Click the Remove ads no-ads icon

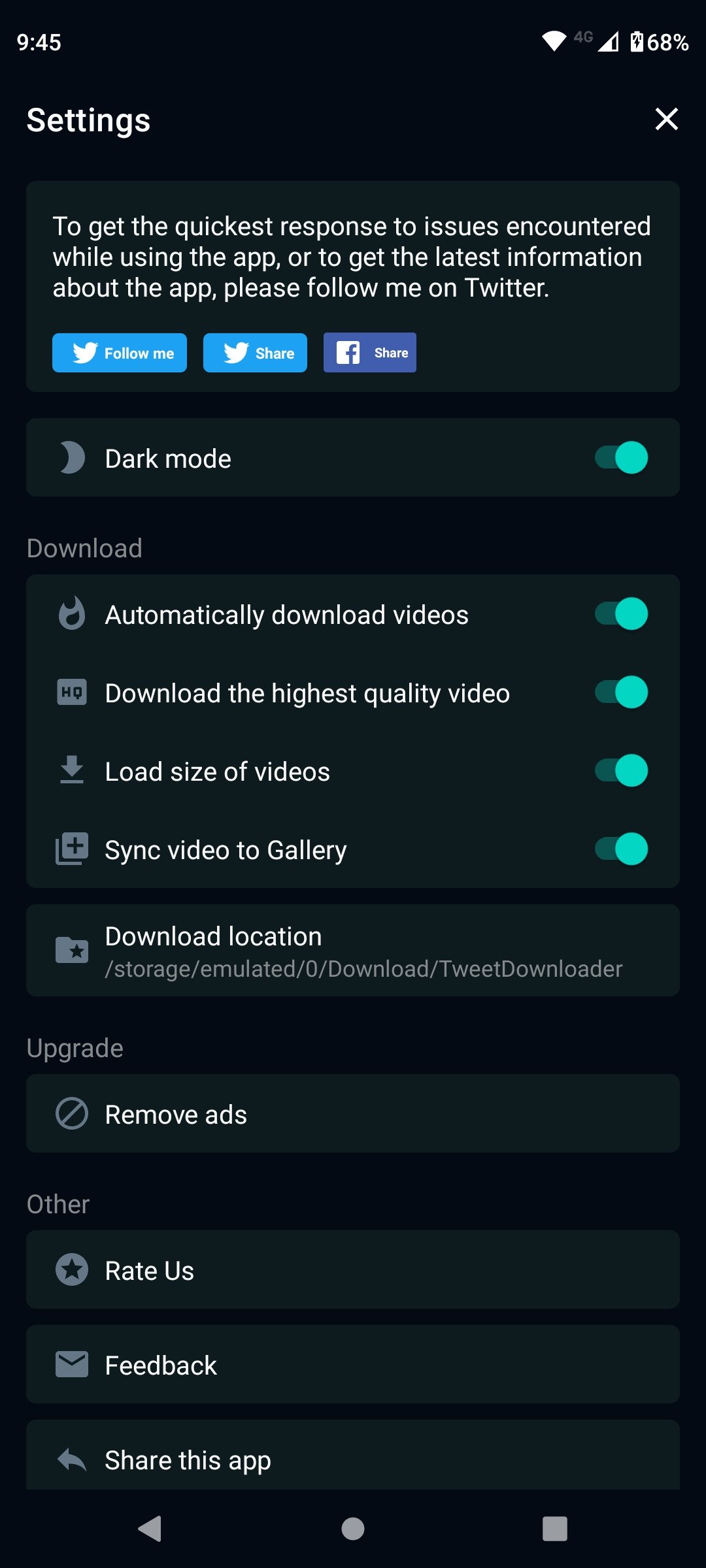pos(71,1113)
